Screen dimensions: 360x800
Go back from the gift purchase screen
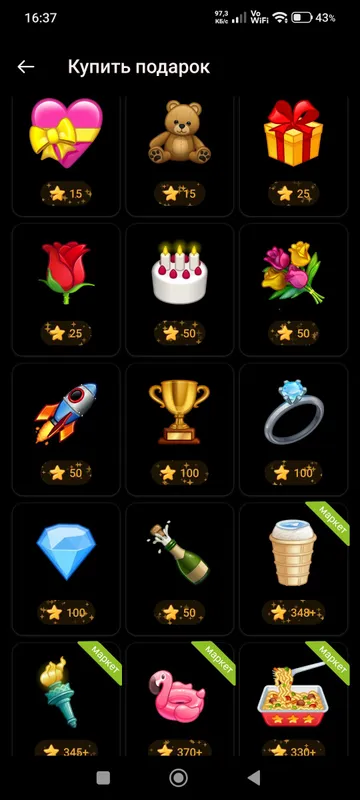click(26, 67)
